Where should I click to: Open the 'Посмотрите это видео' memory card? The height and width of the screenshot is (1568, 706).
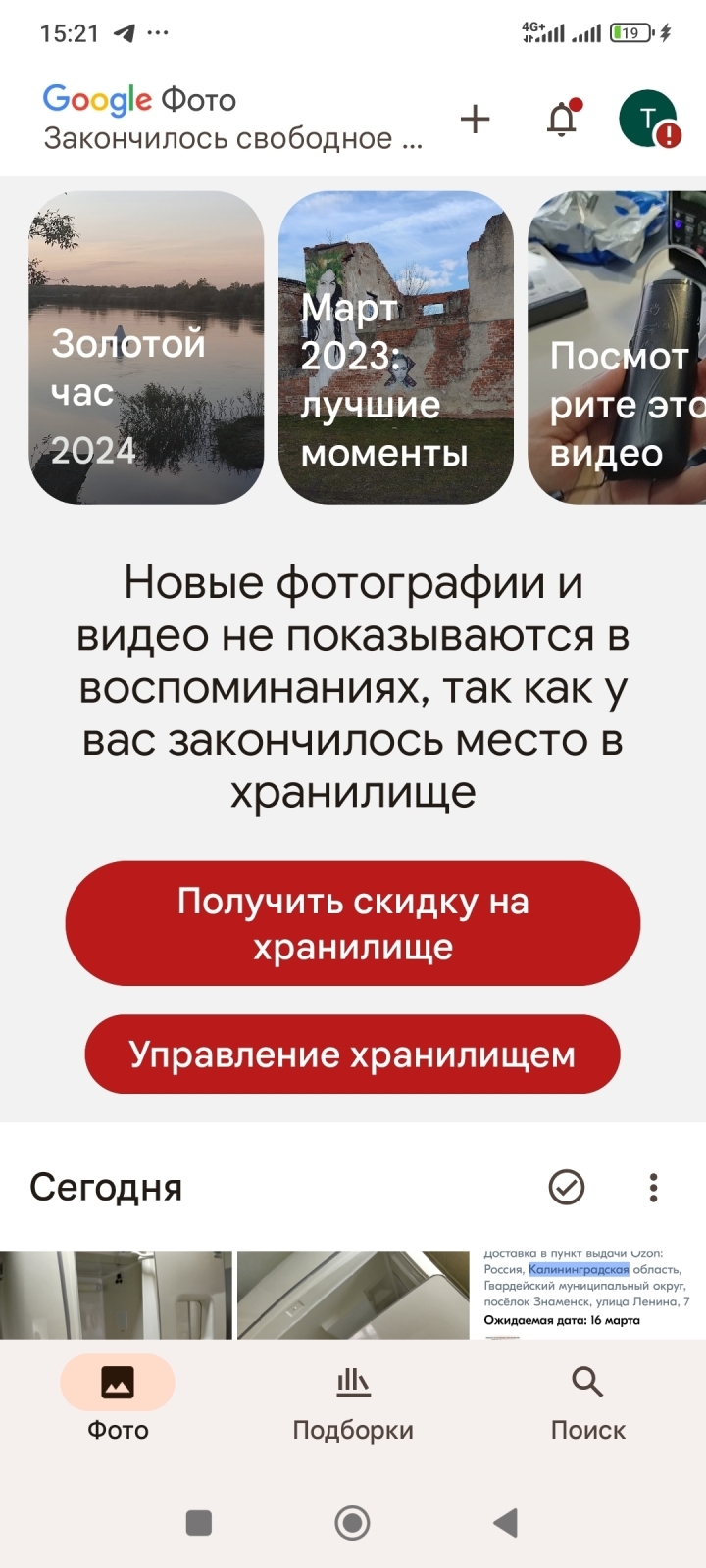[618, 348]
